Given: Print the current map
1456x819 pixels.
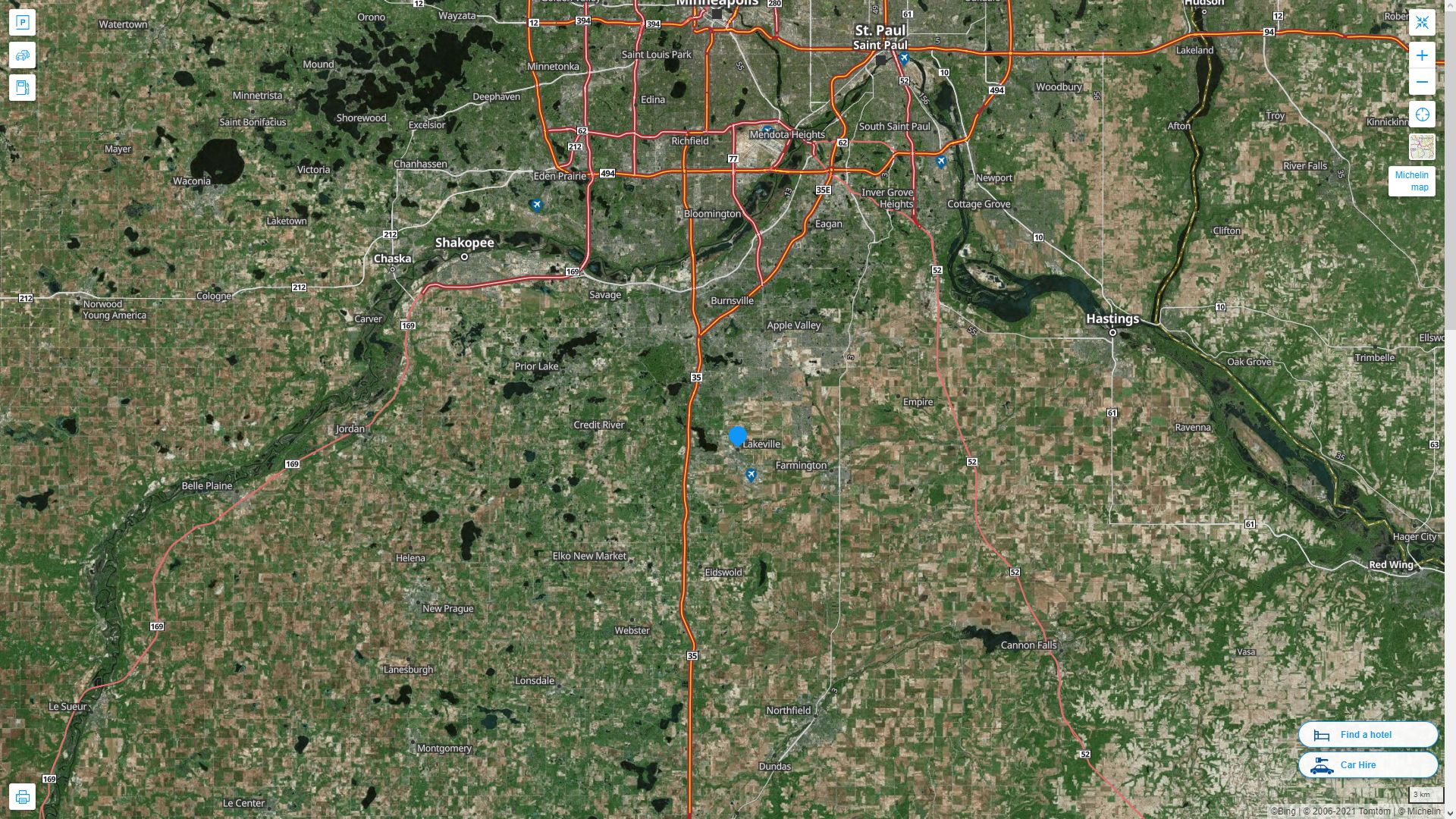Looking at the screenshot, I should (x=22, y=797).
